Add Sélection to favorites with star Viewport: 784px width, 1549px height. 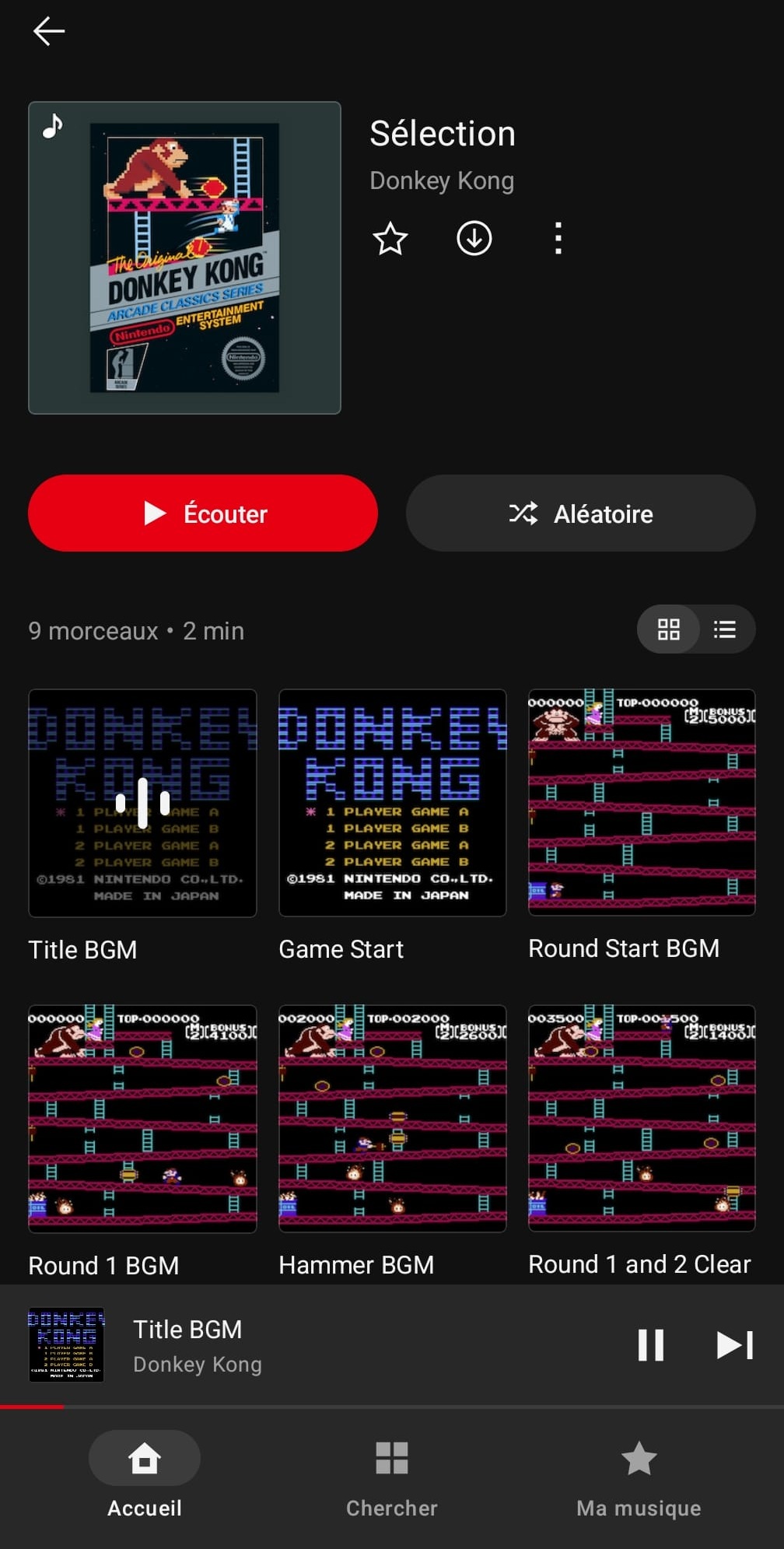pyautogui.click(x=390, y=239)
